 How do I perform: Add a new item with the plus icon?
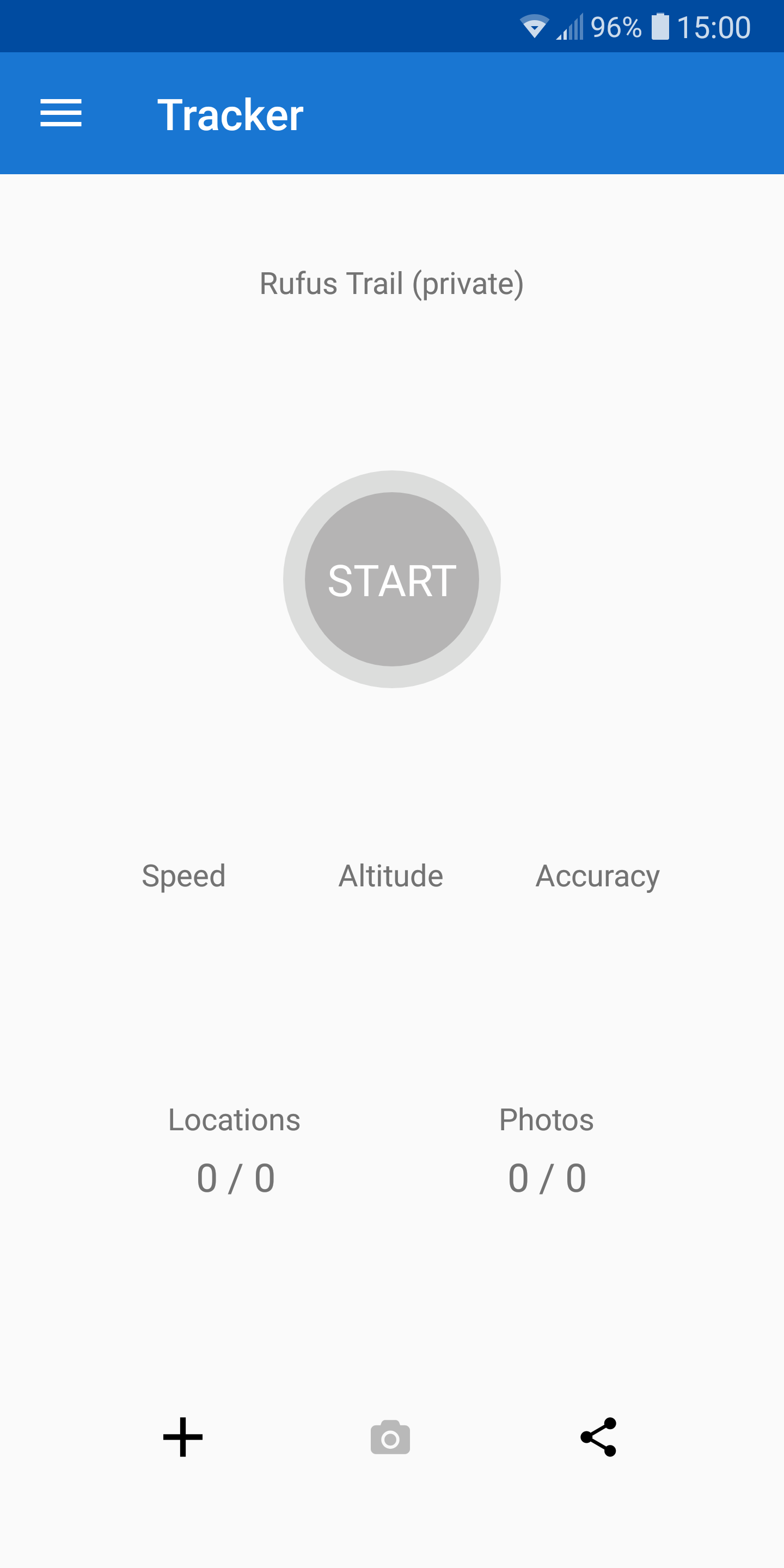182,1437
